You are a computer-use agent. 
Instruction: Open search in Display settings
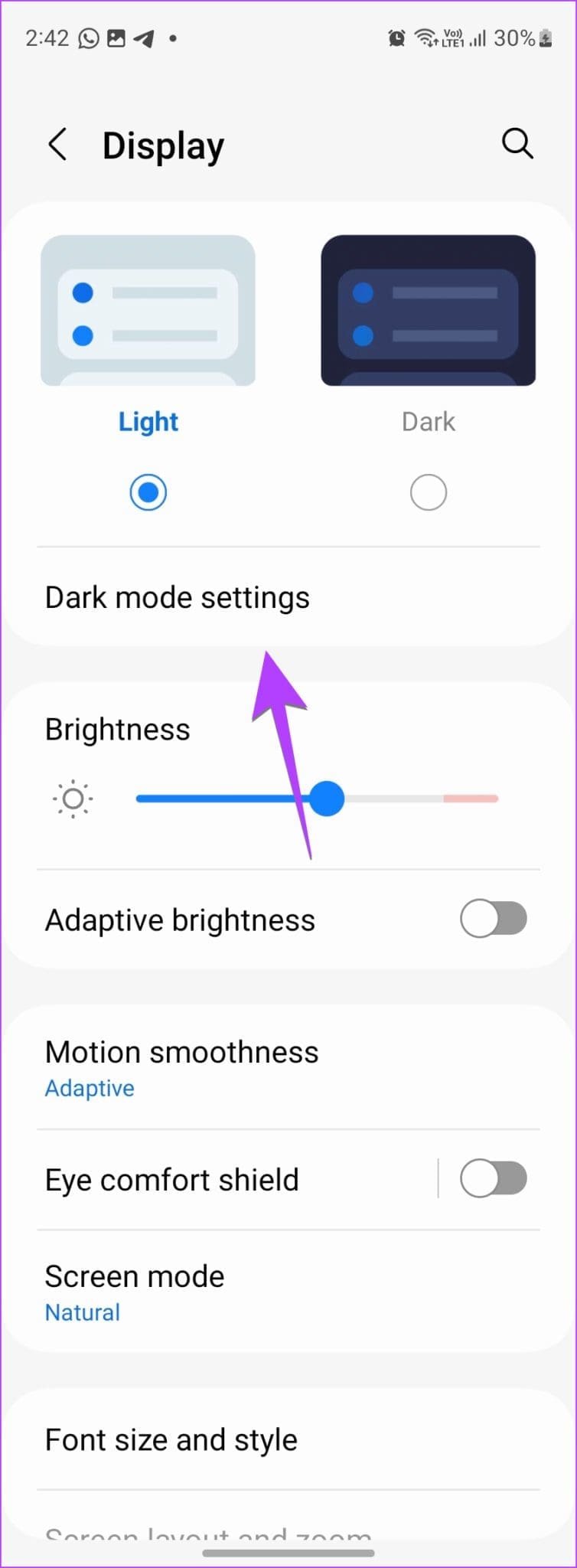pos(517,143)
